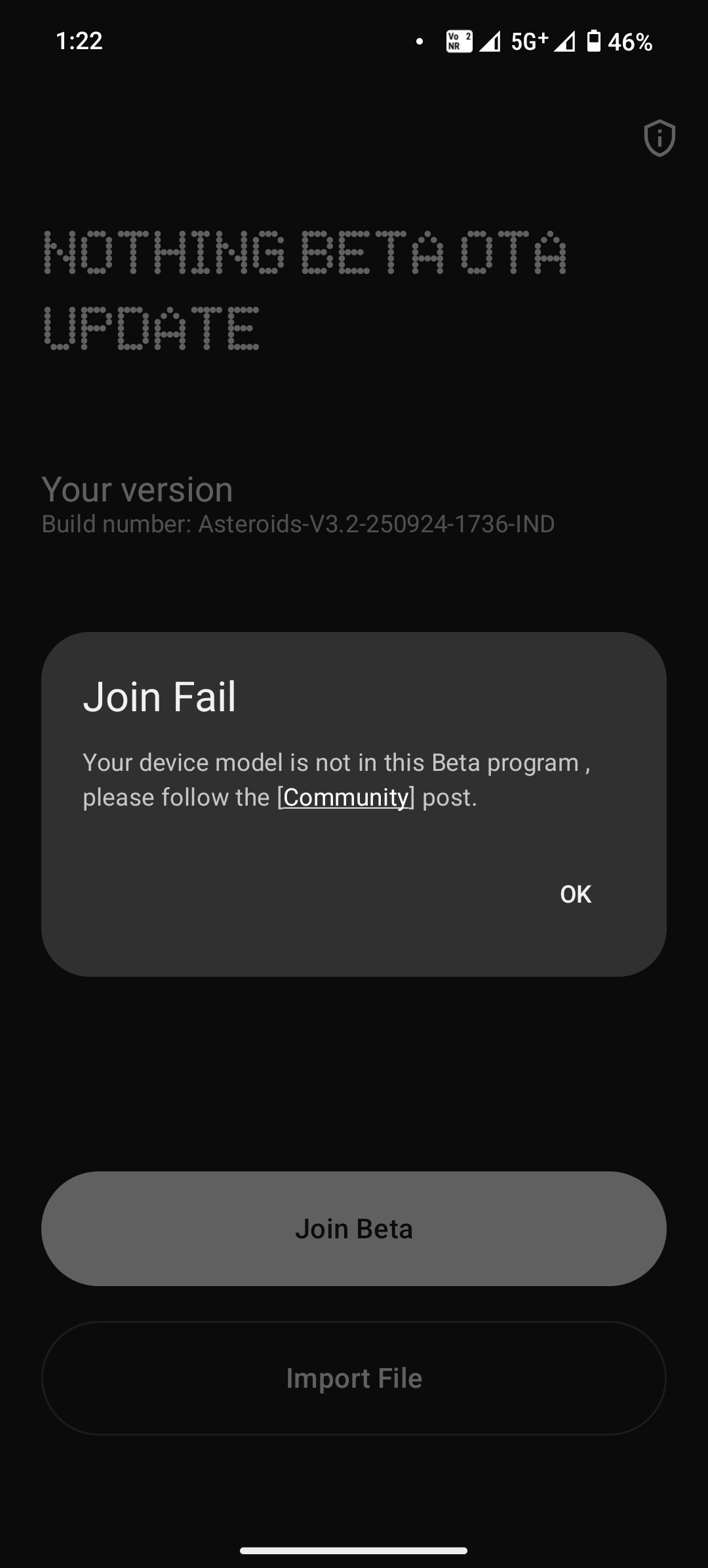The image size is (708, 1568).
Task: Open the privacy shield info icon
Action: click(659, 138)
